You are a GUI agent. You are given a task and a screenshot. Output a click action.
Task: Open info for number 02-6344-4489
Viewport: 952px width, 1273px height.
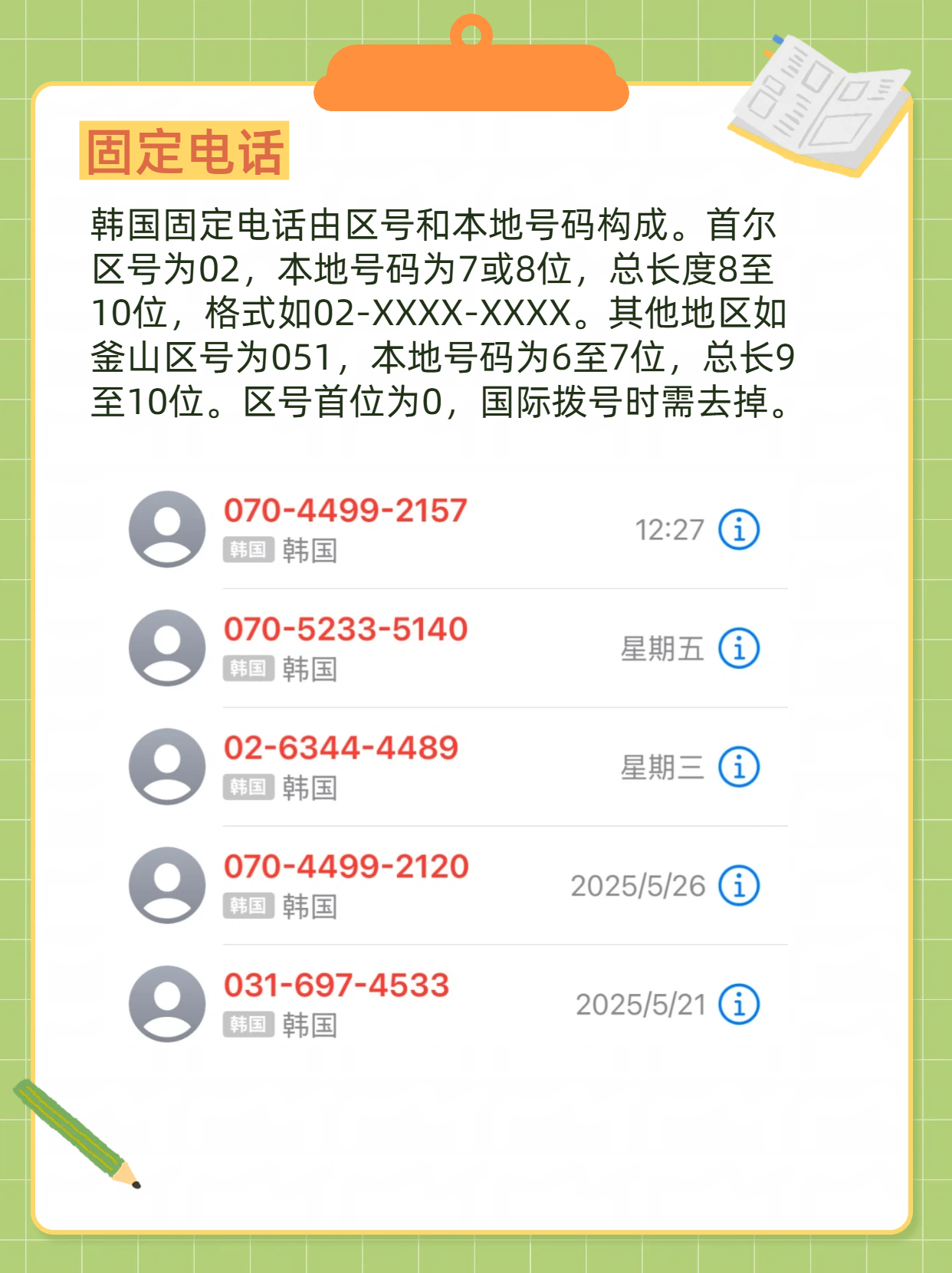(737, 767)
